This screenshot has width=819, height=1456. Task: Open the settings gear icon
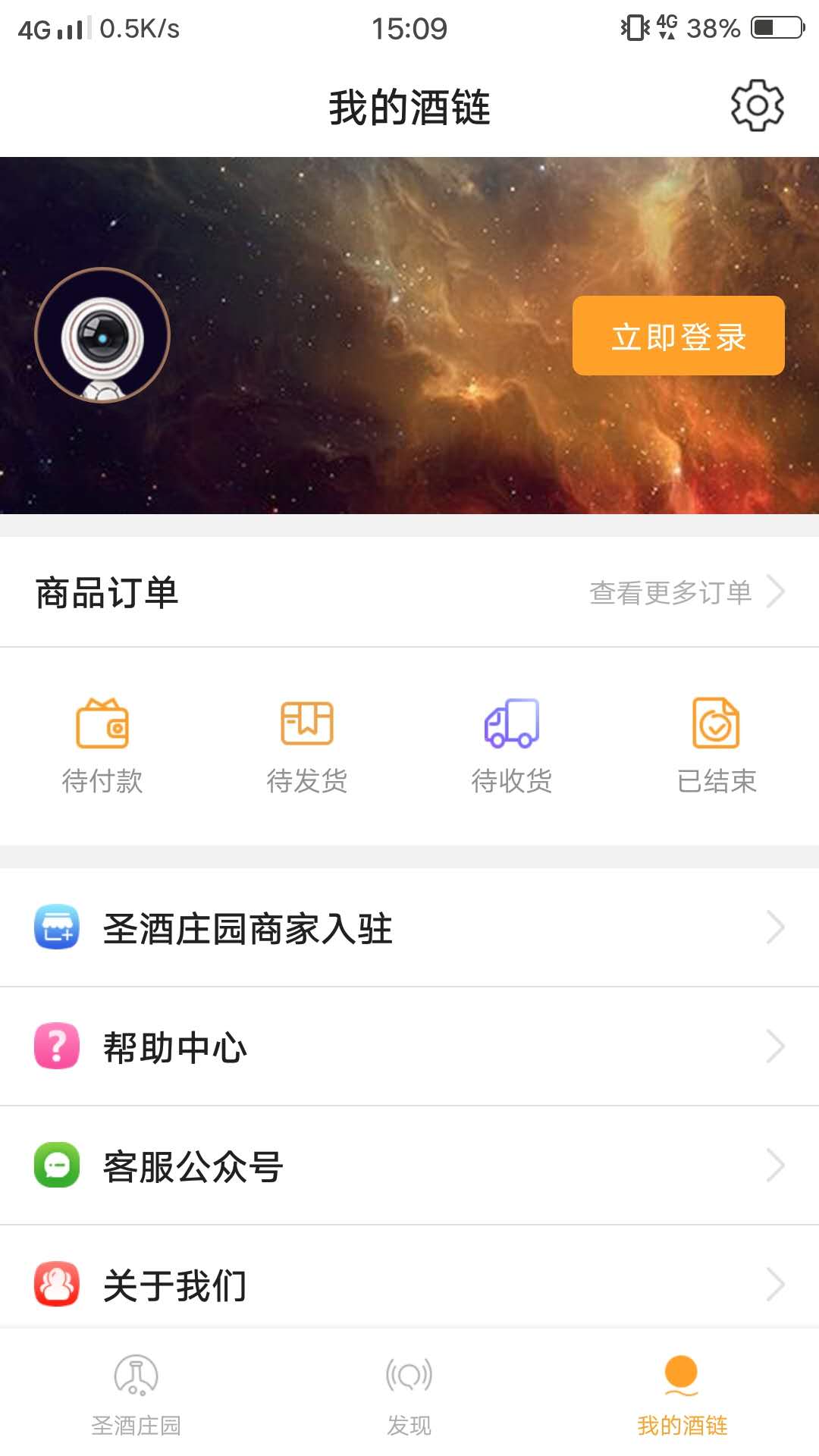(757, 106)
